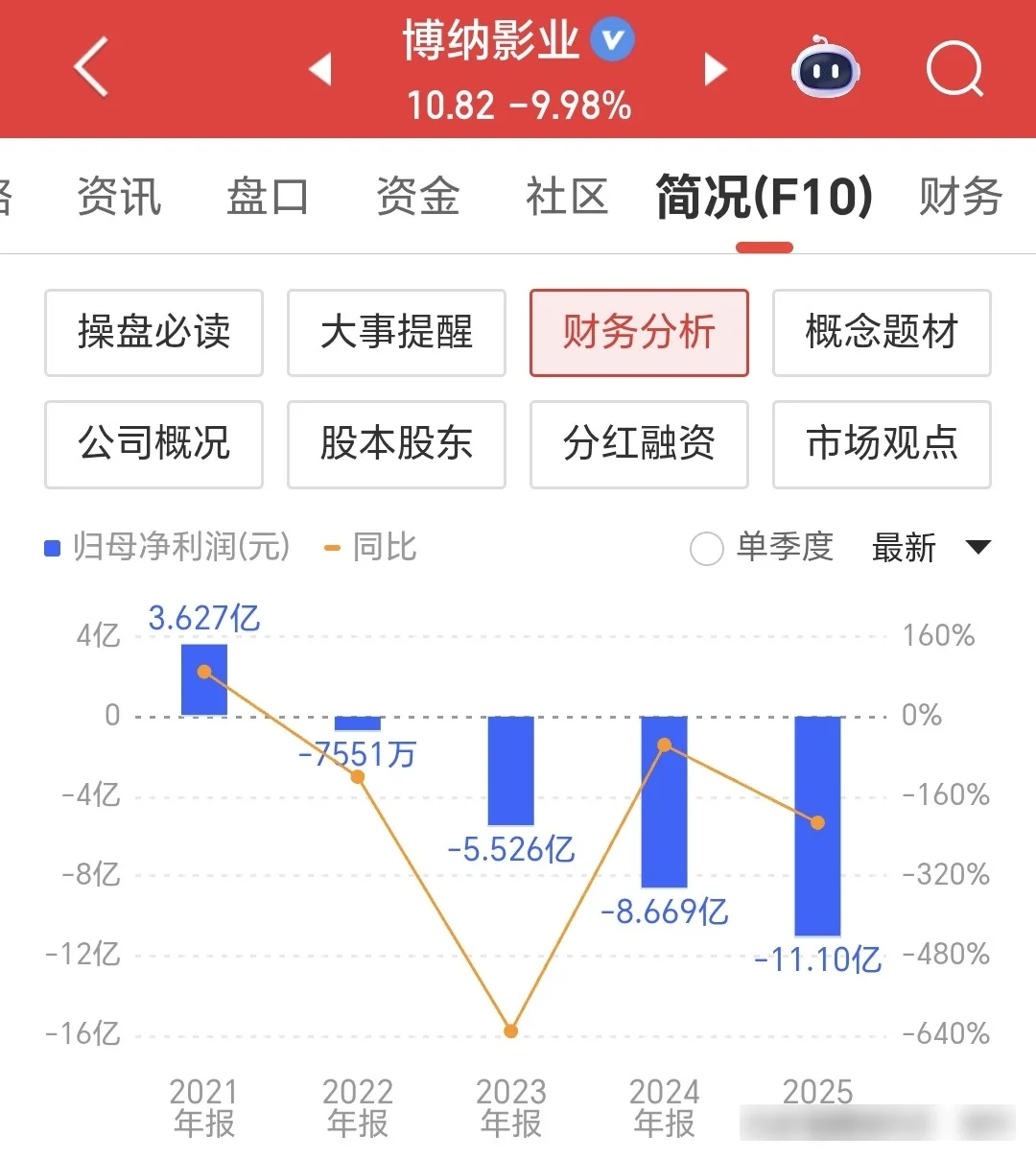View 分红融资 information
1036x1160 pixels.
point(639,445)
